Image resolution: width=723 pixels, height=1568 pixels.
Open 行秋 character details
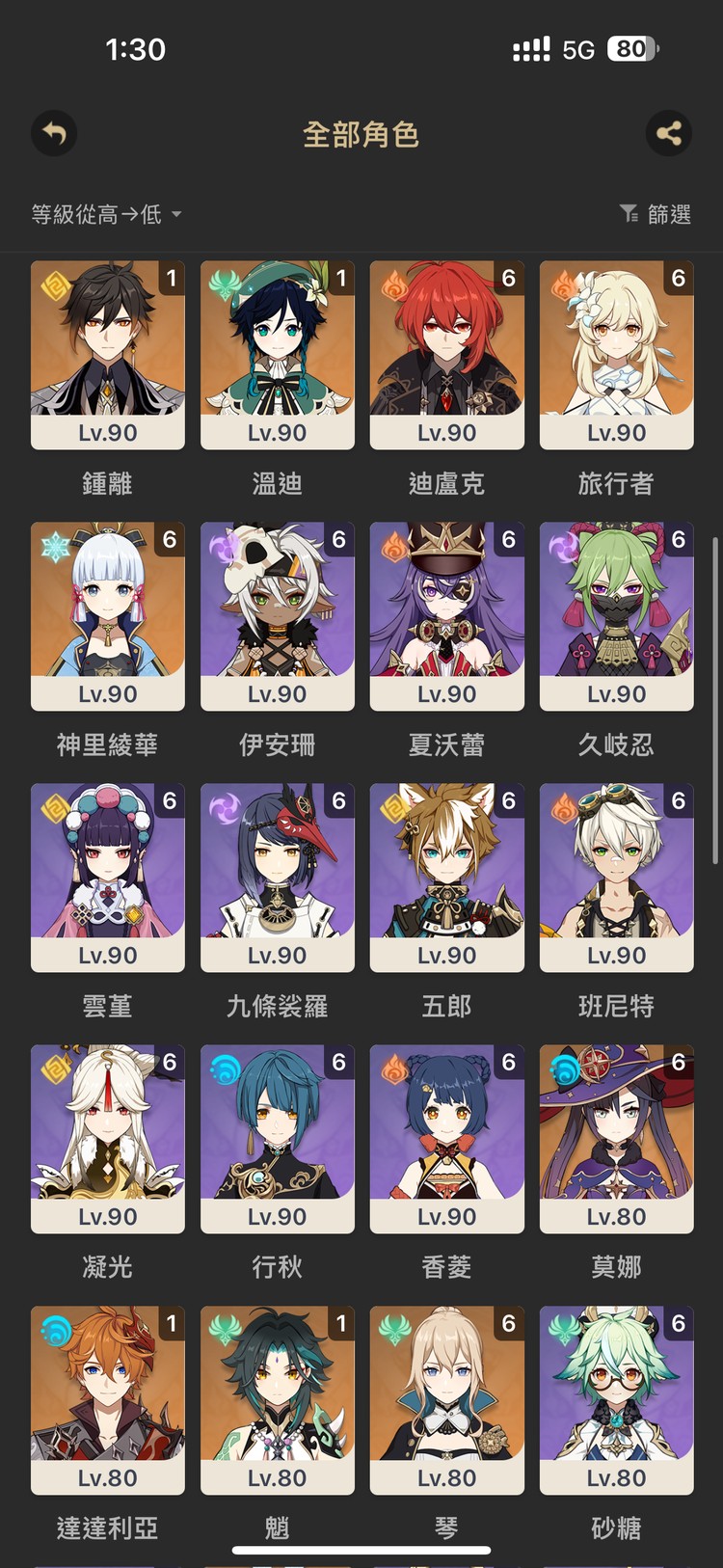[x=278, y=1138]
